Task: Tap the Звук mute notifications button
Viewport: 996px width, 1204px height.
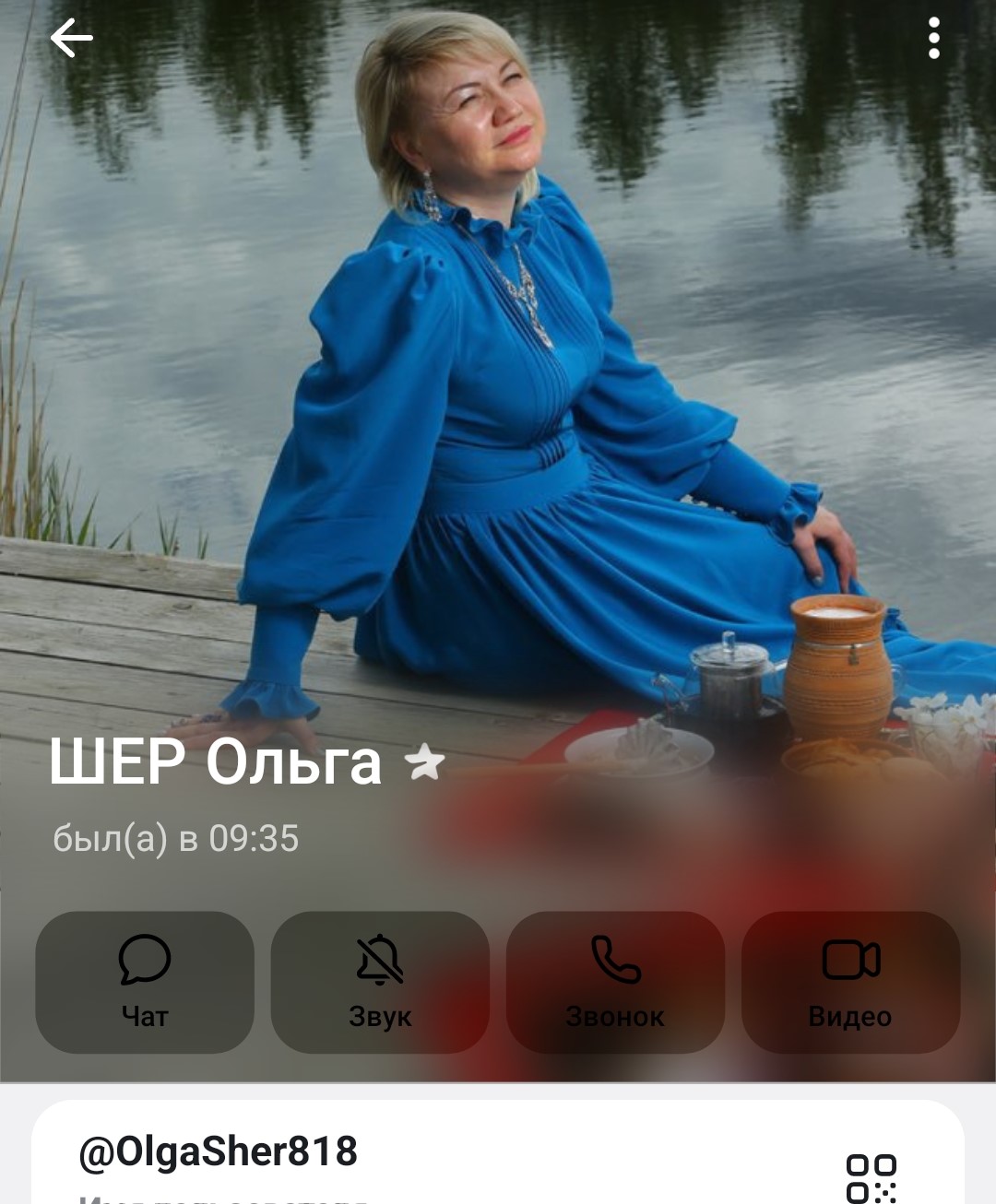Action: pos(380,982)
